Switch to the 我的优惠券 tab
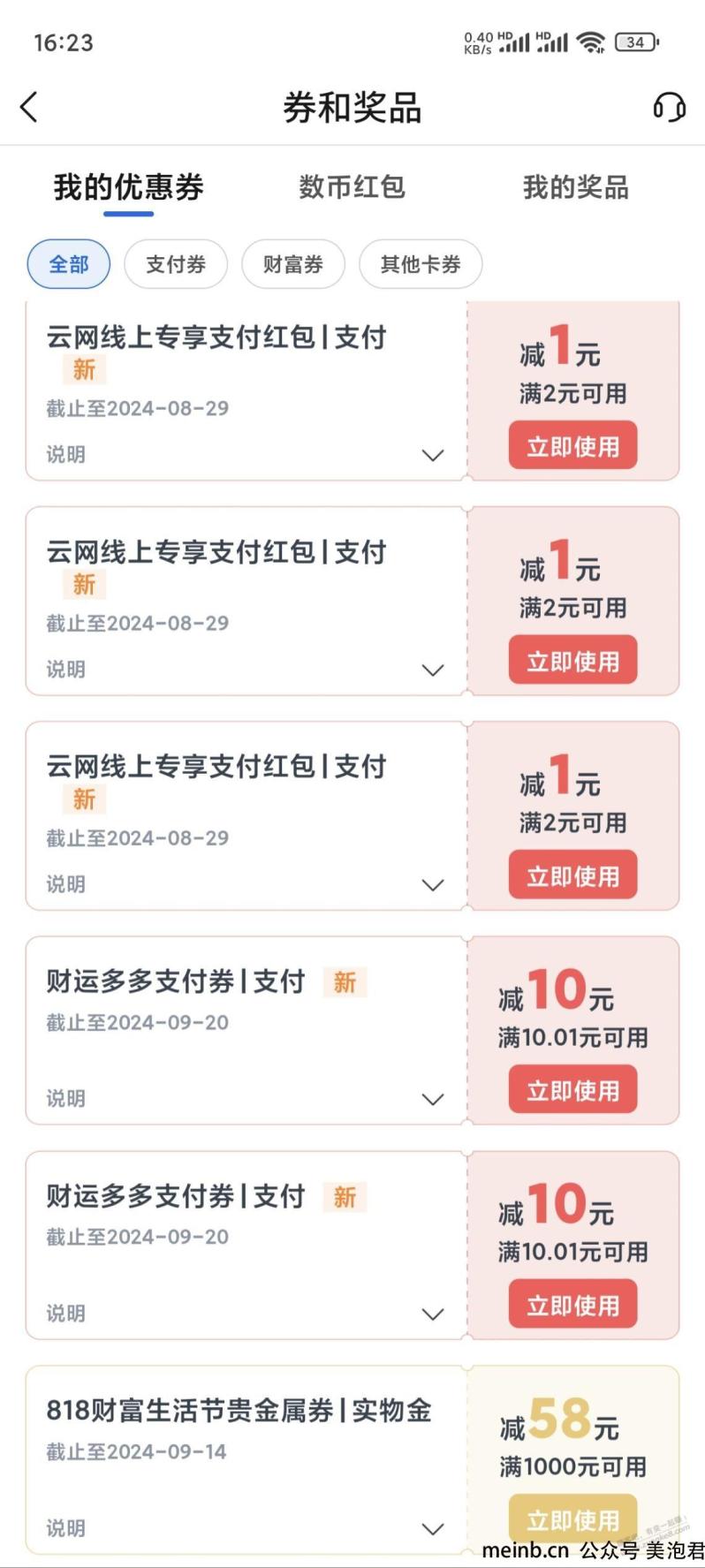The width and height of the screenshot is (705, 1568). [129, 187]
